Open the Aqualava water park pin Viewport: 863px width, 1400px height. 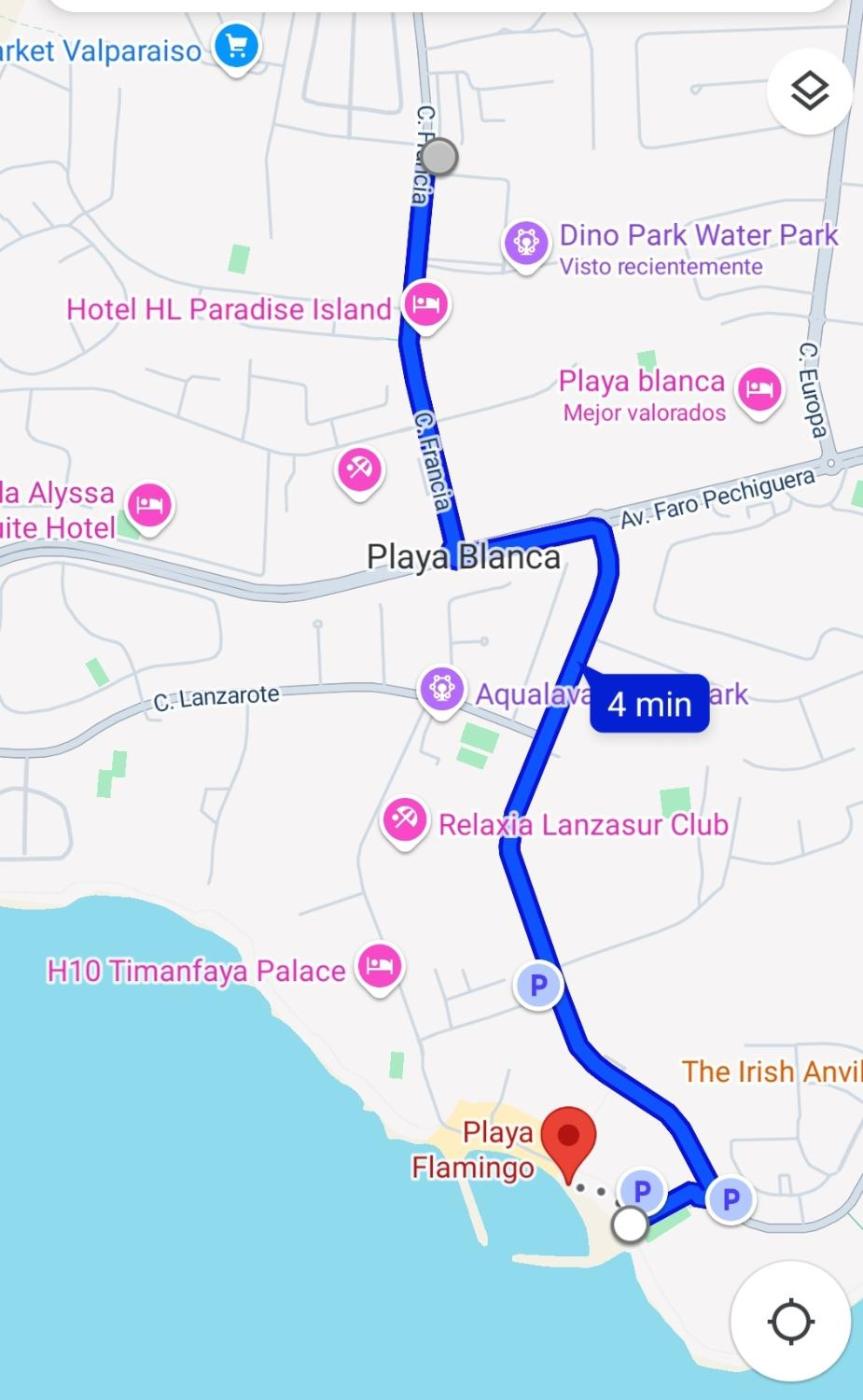click(x=441, y=689)
